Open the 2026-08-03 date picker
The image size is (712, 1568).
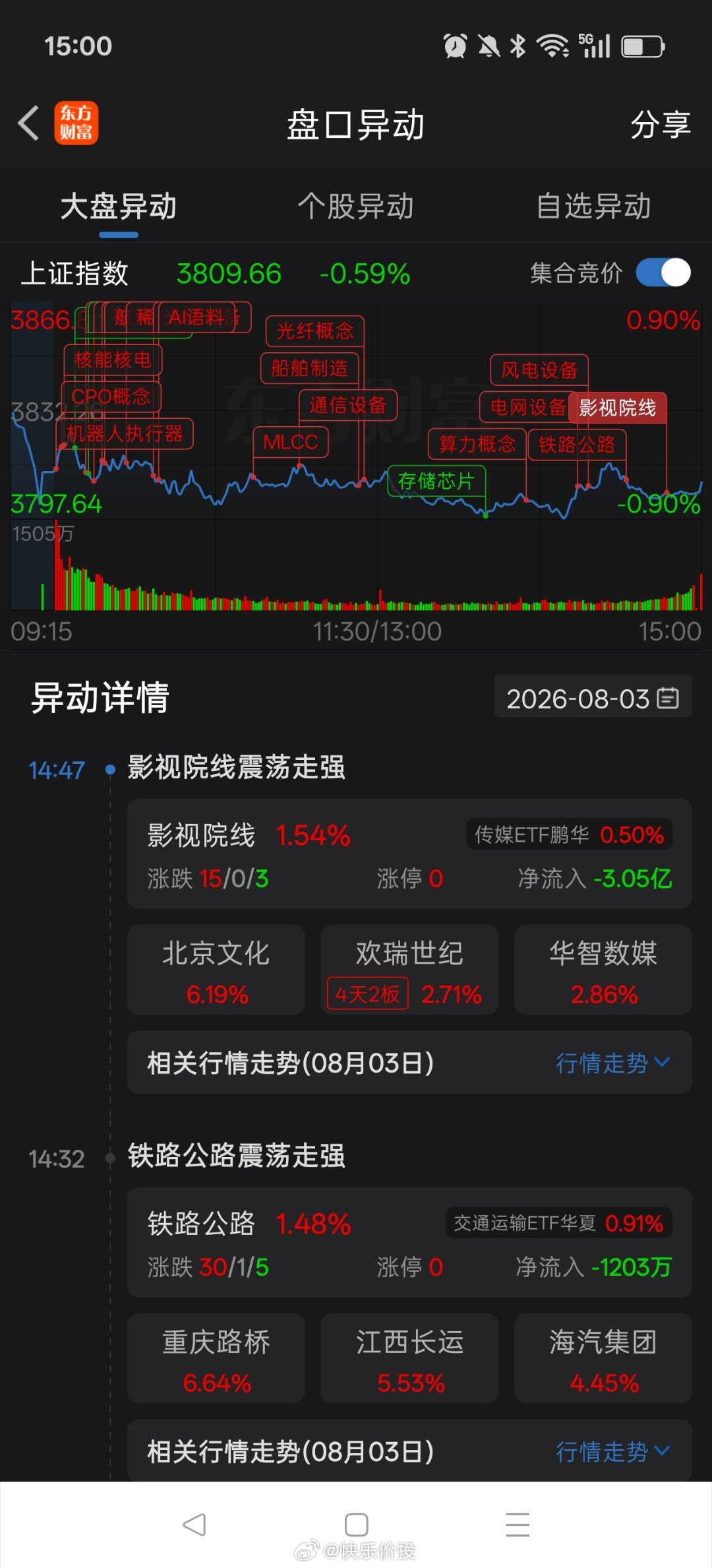[593, 697]
